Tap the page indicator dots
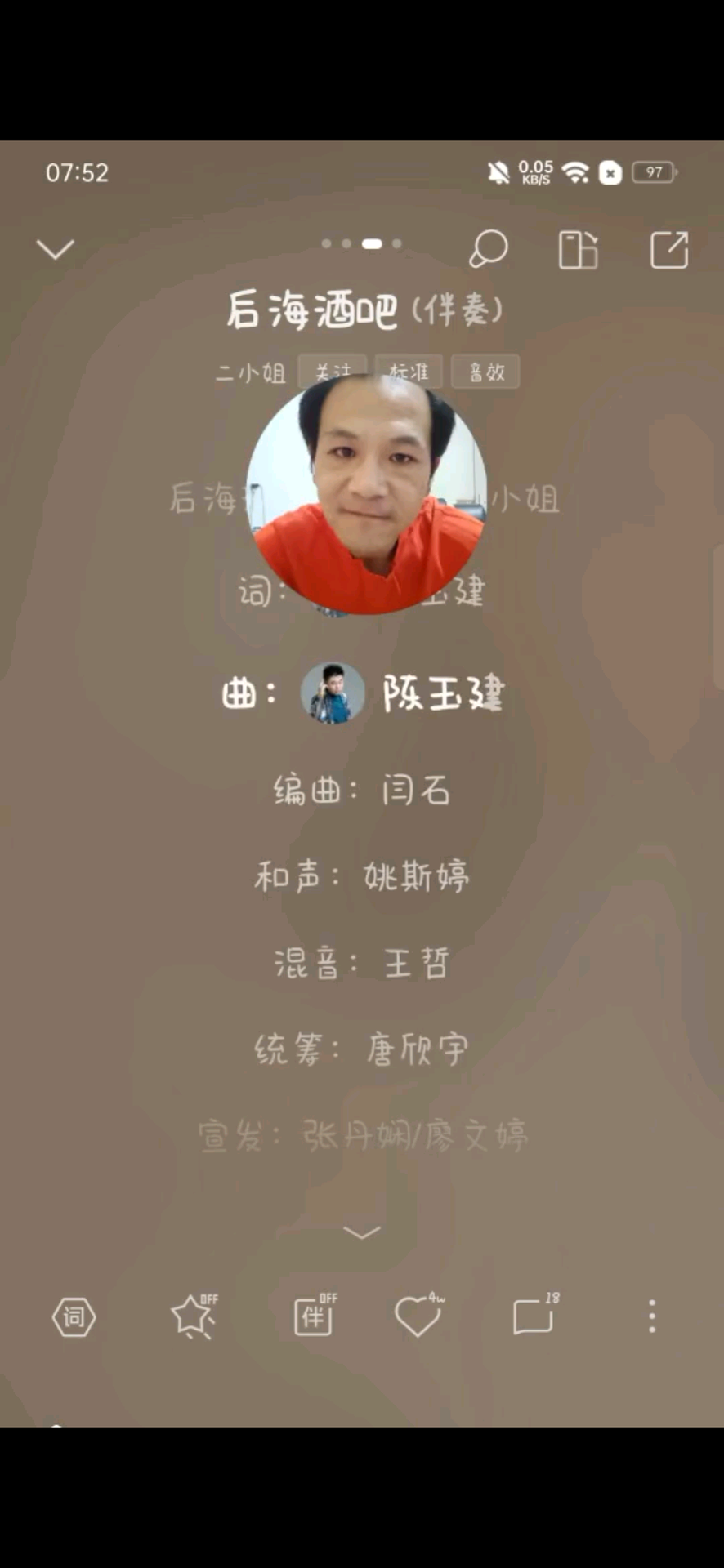This screenshot has width=724, height=1568. point(362,243)
